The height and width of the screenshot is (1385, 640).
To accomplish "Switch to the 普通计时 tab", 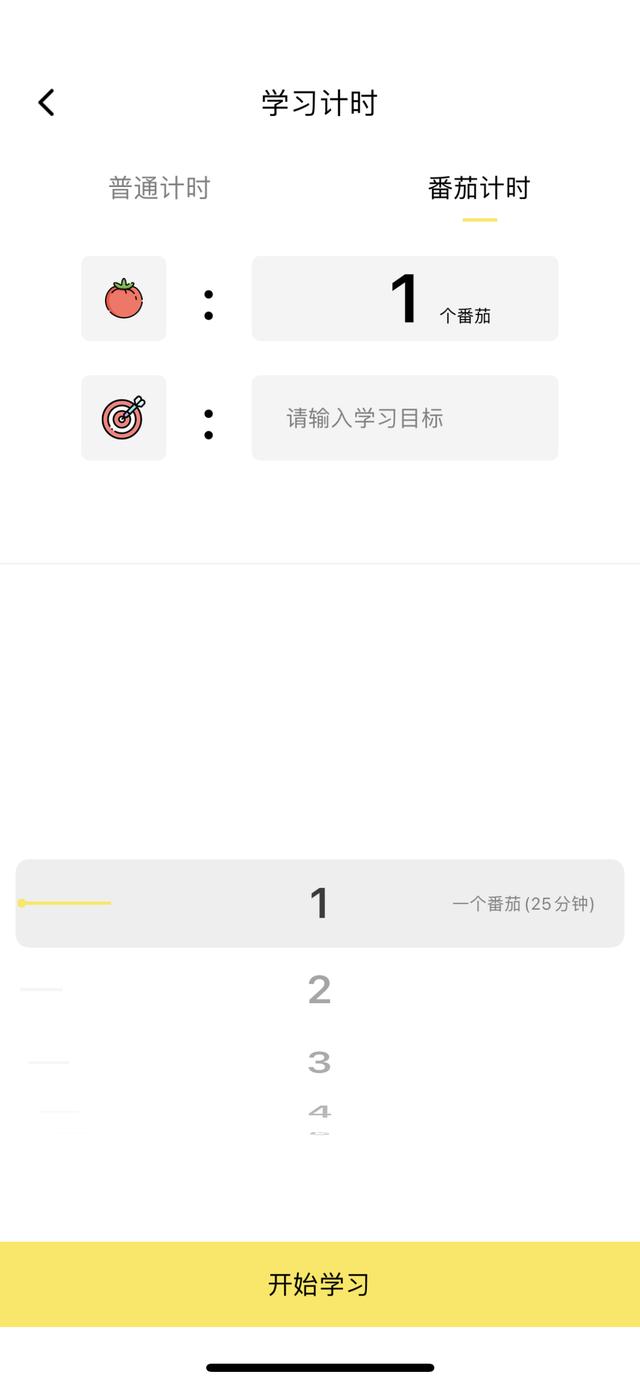I will 159,188.
